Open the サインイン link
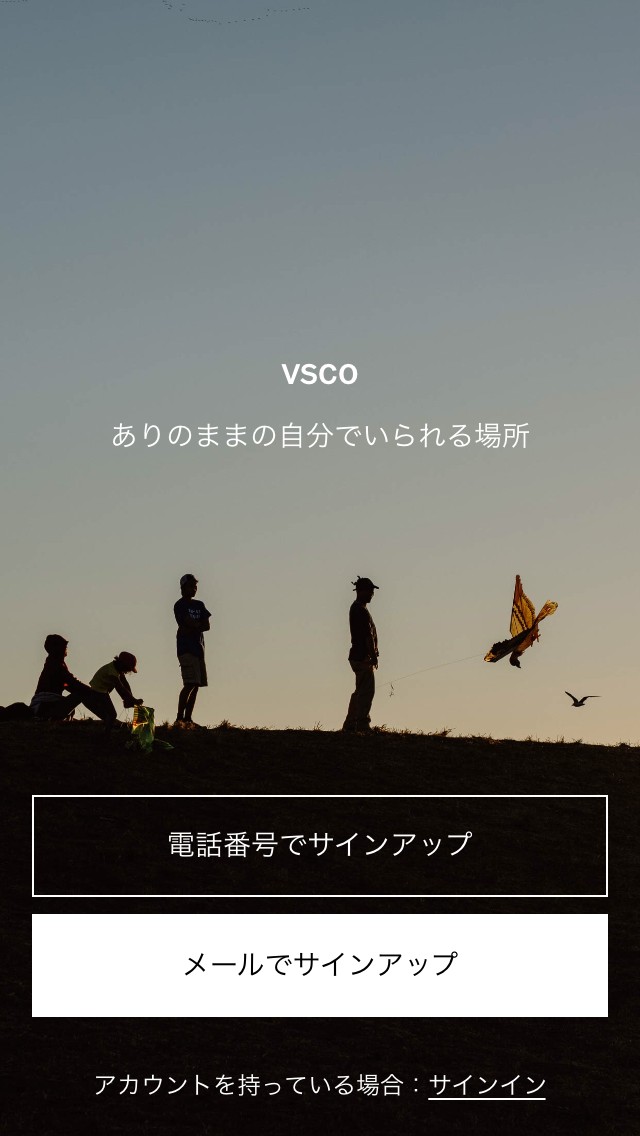640x1136 pixels. (x=487, y=1085)
